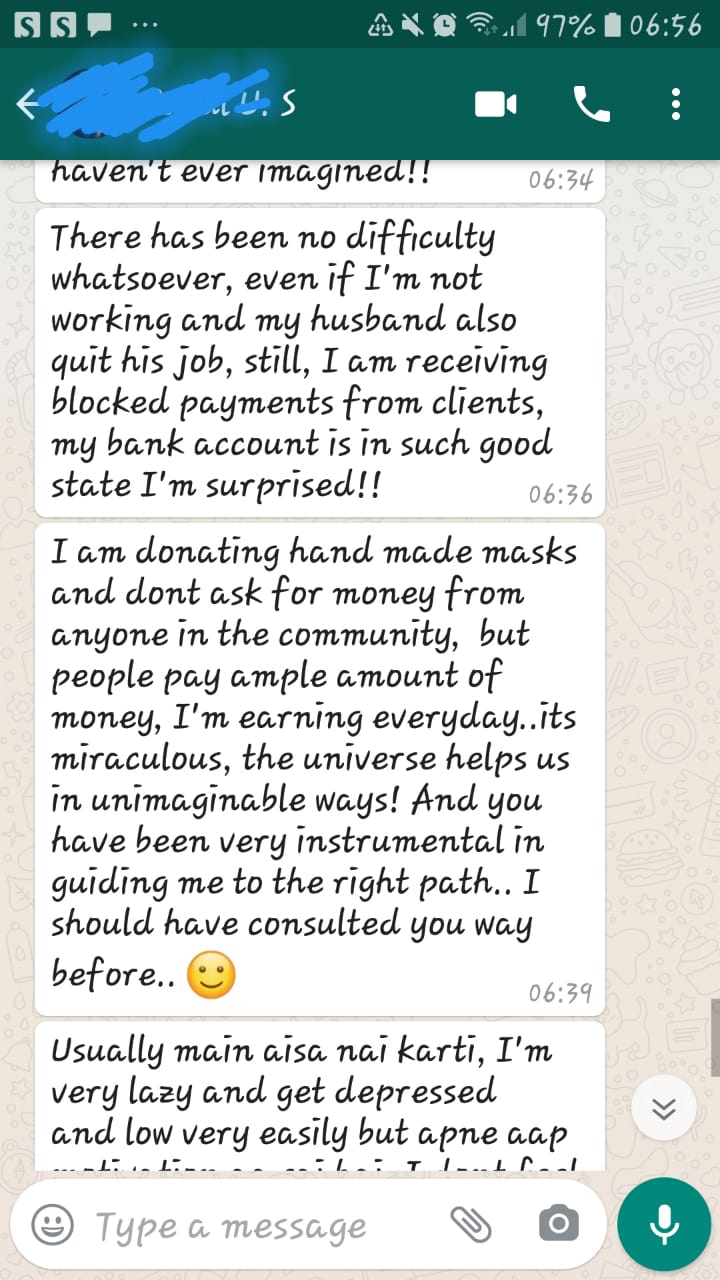
Task: Start a video call
Action: coord(496,104)
